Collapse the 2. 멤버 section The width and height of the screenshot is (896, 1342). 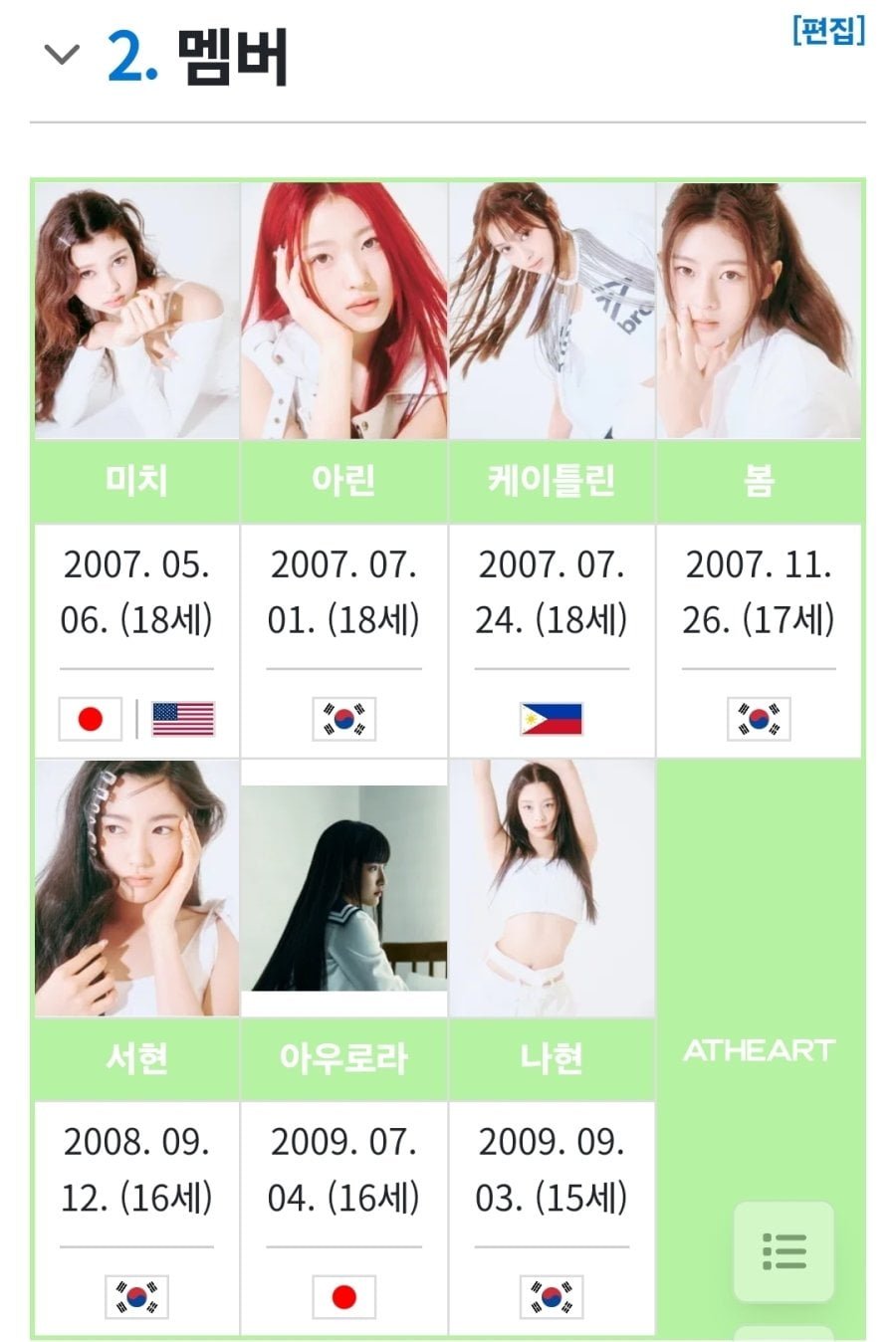pos(62,54)
